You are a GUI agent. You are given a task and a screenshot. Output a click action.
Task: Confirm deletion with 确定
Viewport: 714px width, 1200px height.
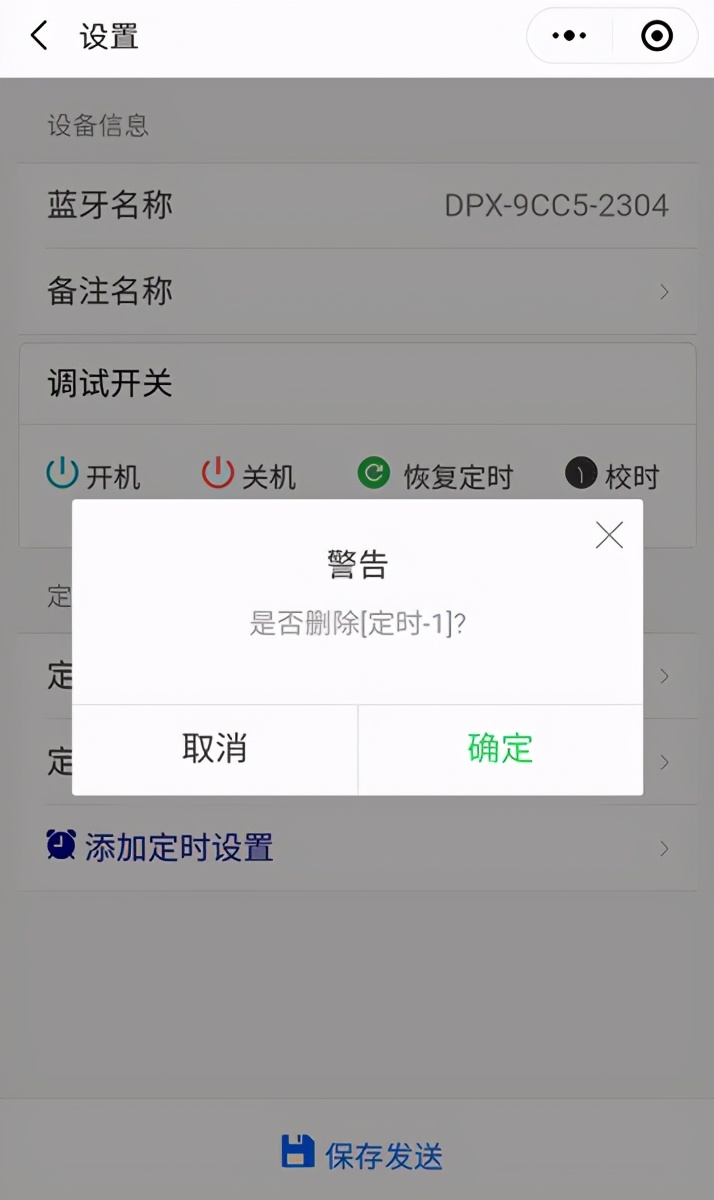500,749
